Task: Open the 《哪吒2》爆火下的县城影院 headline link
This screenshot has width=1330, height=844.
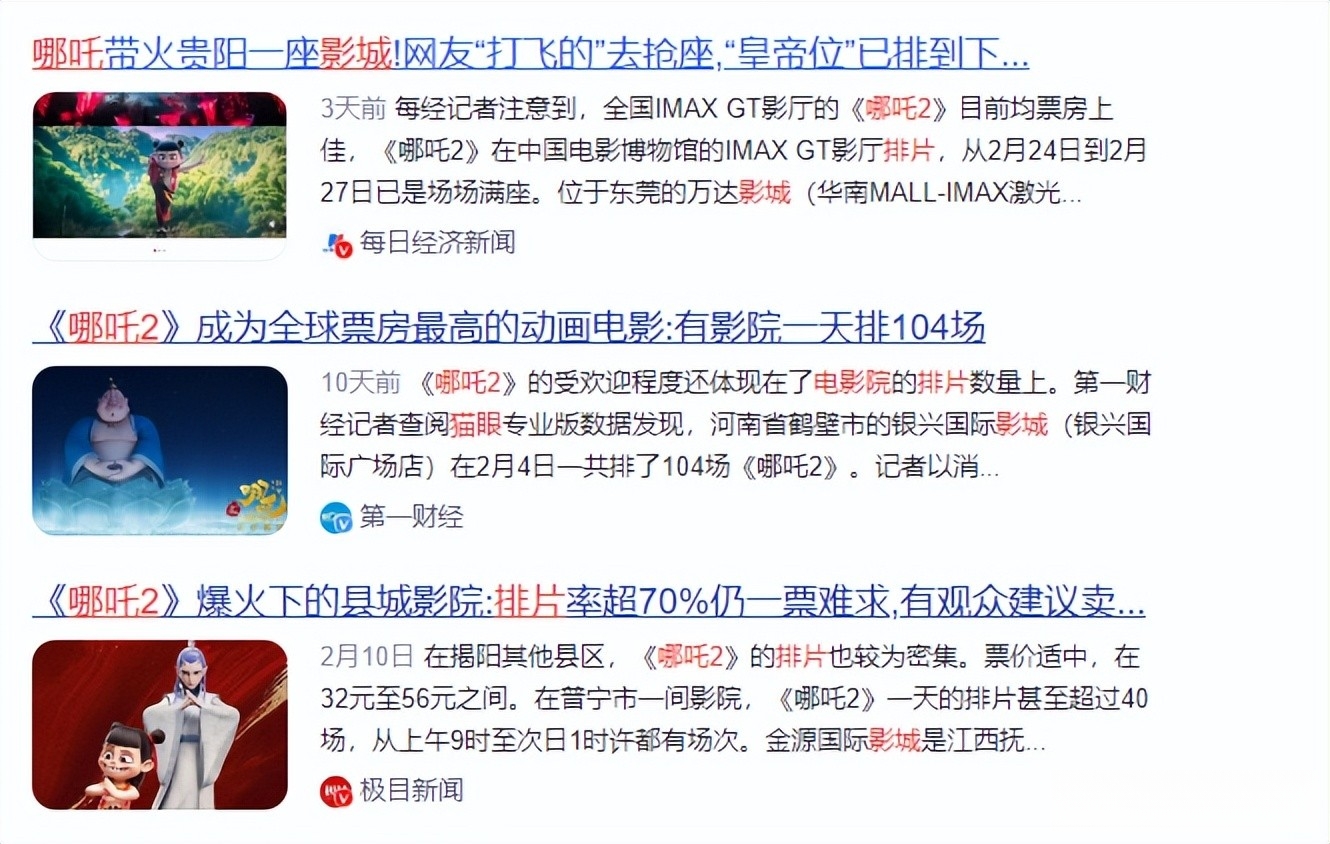Action: coord(588,602)
